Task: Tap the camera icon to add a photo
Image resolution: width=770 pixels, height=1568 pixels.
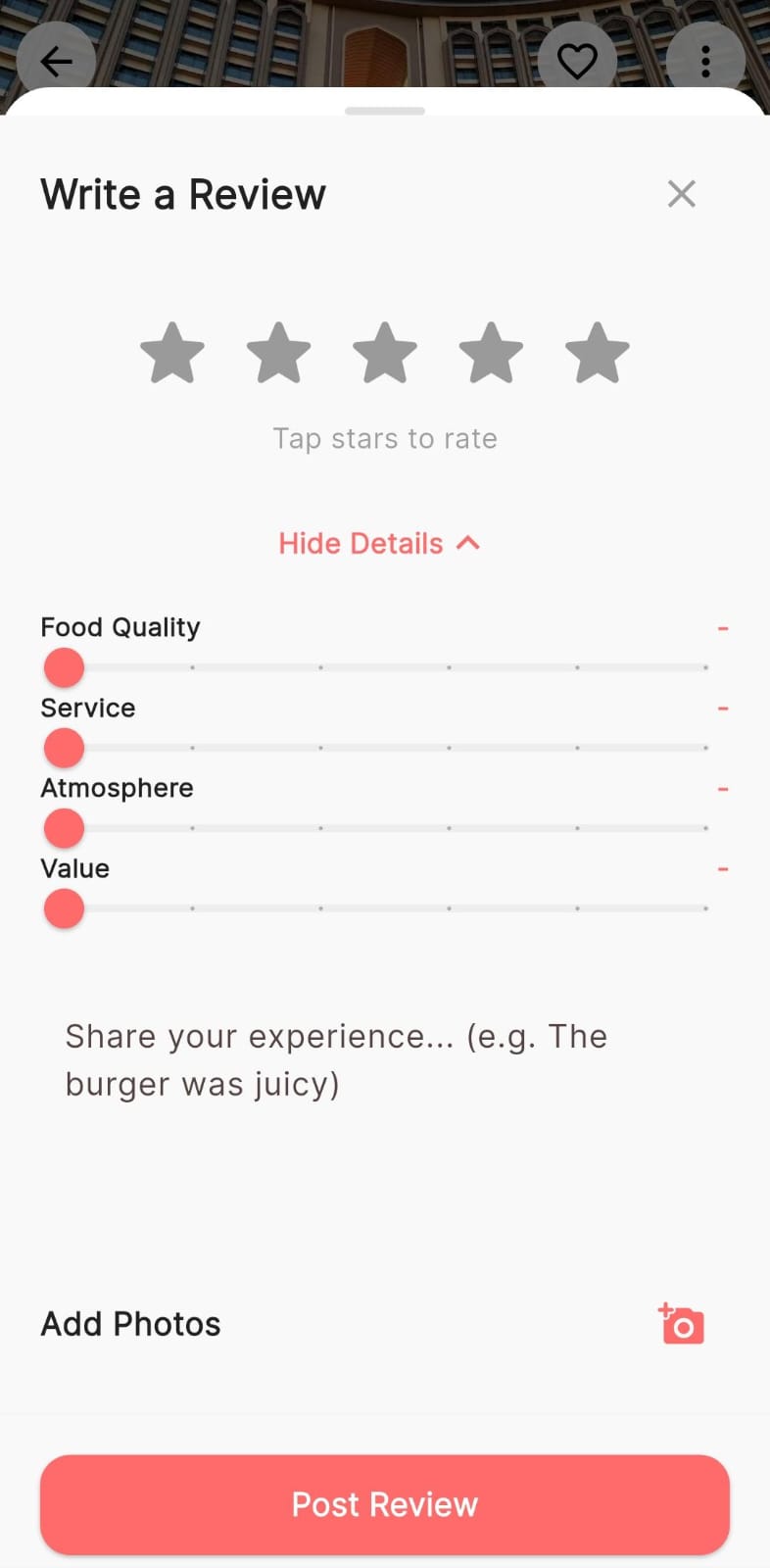Action: (x=681, y=1323)
